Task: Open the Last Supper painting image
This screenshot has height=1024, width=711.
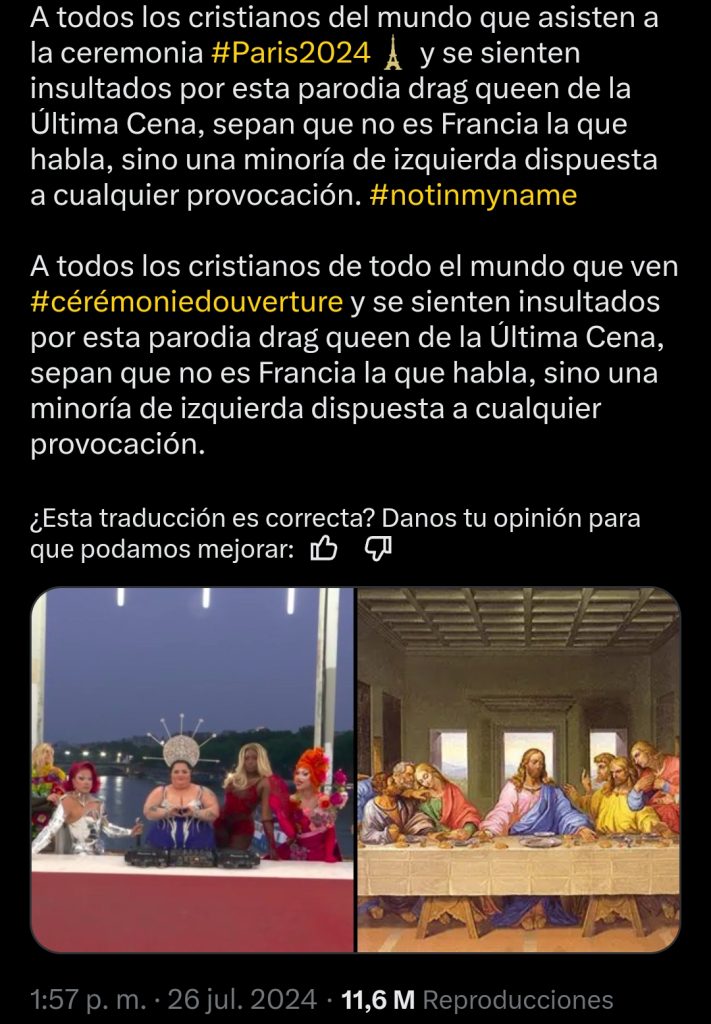Action: 518,769
